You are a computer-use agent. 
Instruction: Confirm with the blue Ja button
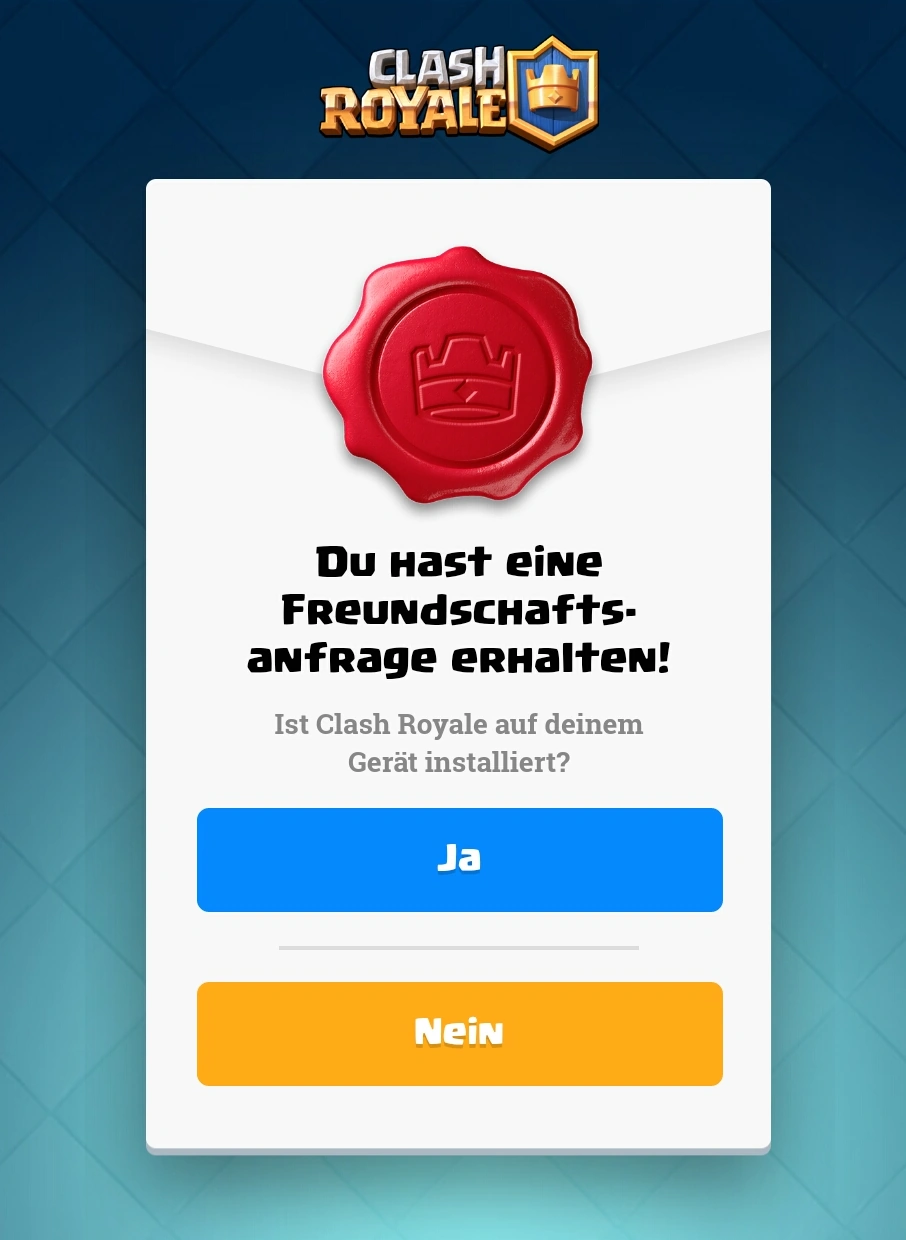(459, 860)
